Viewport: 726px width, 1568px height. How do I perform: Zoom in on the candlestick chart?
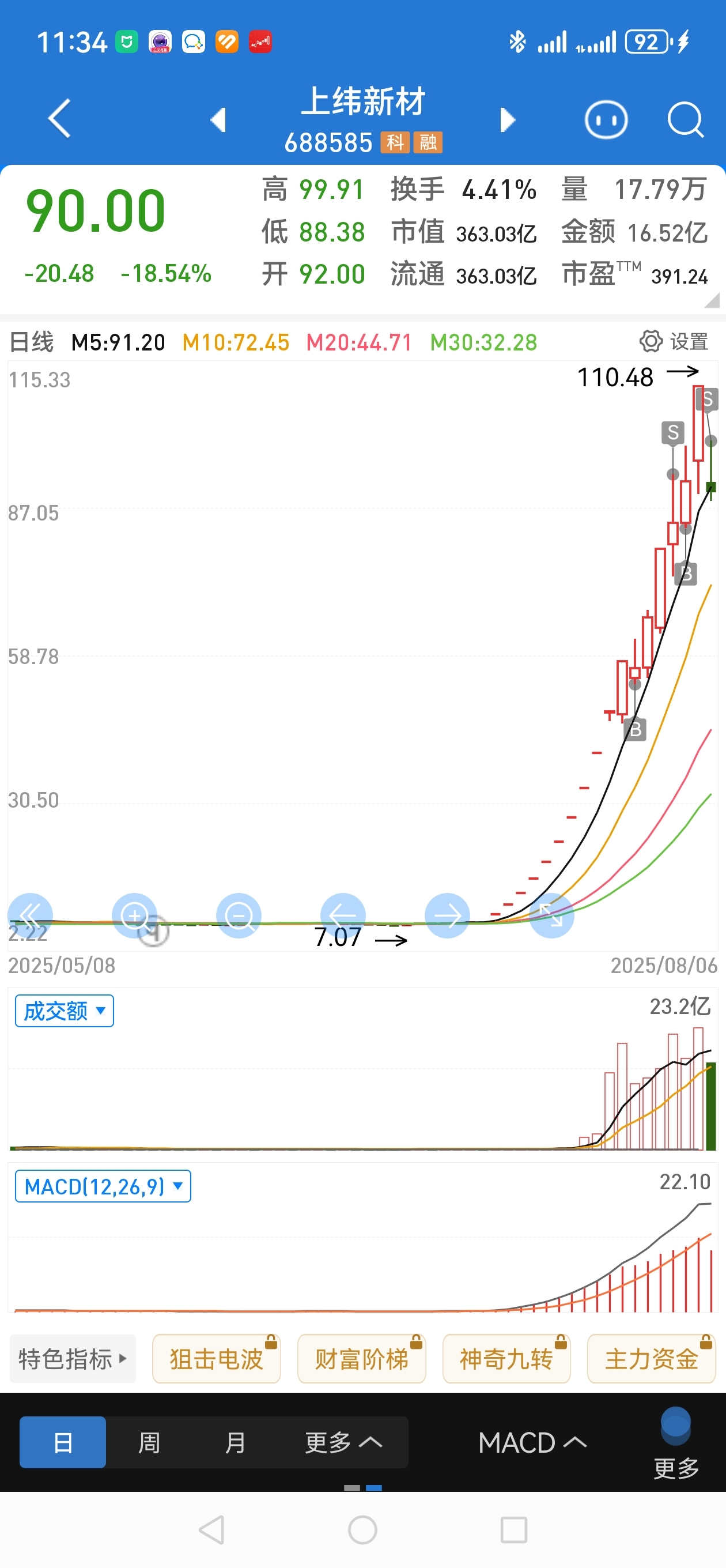(x=135, y=915)
